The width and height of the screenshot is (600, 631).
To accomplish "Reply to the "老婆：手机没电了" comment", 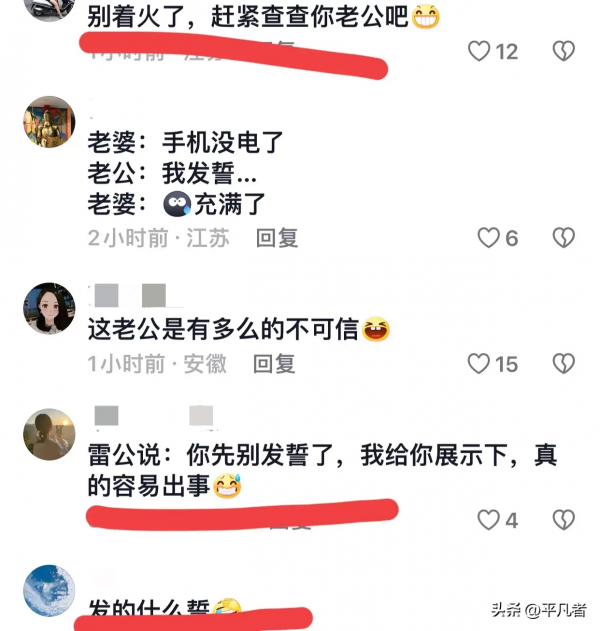I will tap(277, 238).
